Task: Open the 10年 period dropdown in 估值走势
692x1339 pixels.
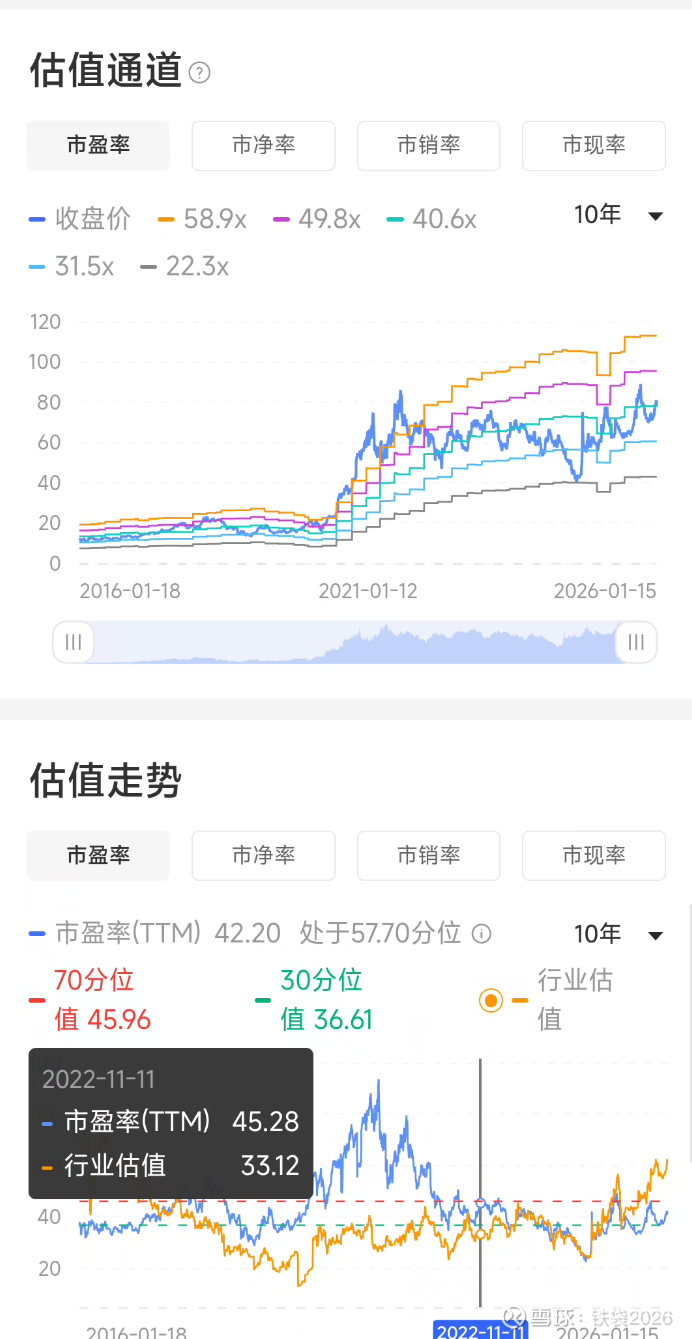Action: pos(618,935)
